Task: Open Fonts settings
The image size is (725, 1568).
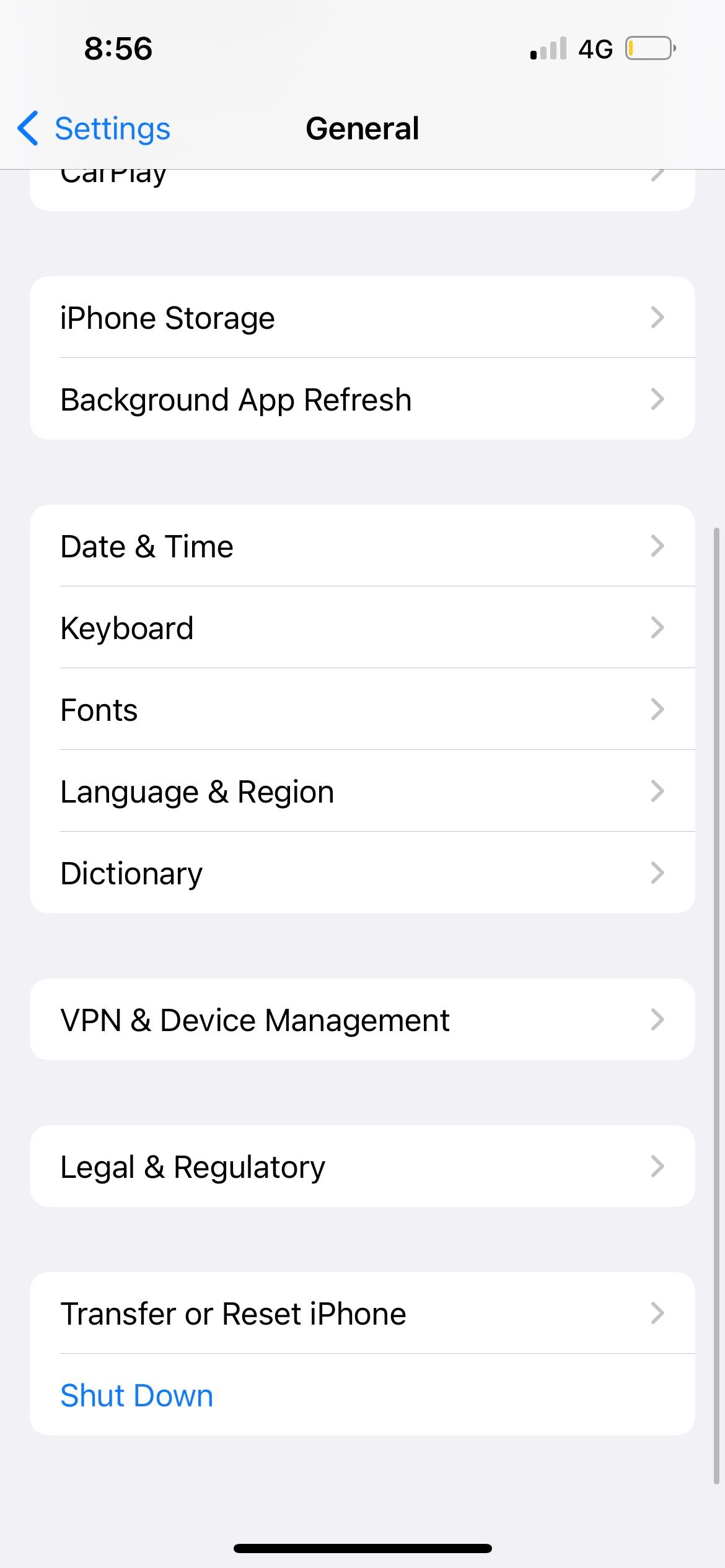Action: 362,710
